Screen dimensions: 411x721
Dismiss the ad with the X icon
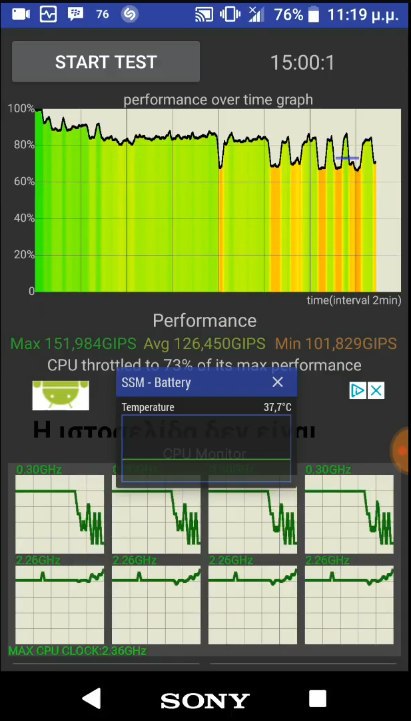[x=376, y=391]
